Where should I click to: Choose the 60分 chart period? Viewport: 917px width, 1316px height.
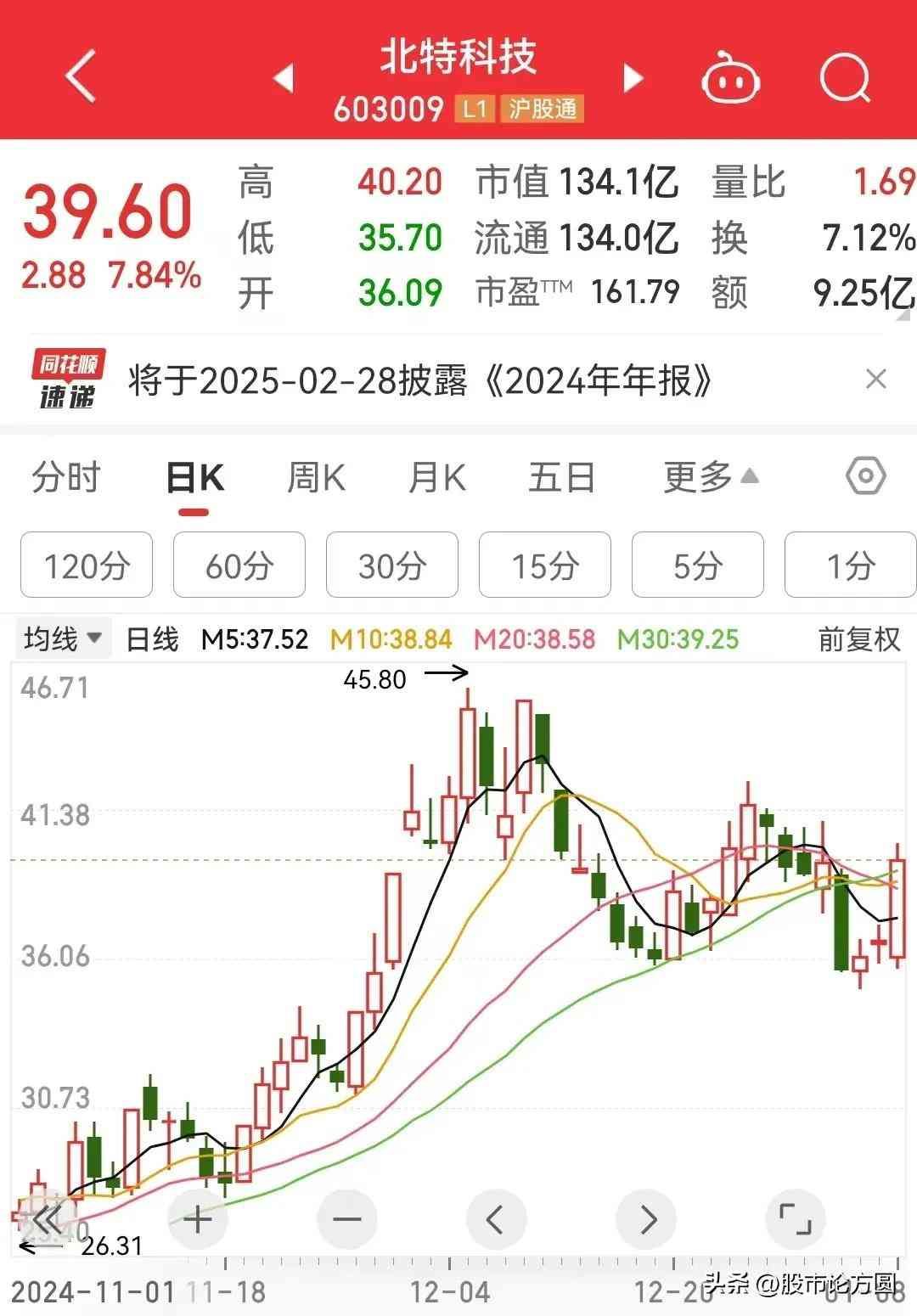(239, 565)
